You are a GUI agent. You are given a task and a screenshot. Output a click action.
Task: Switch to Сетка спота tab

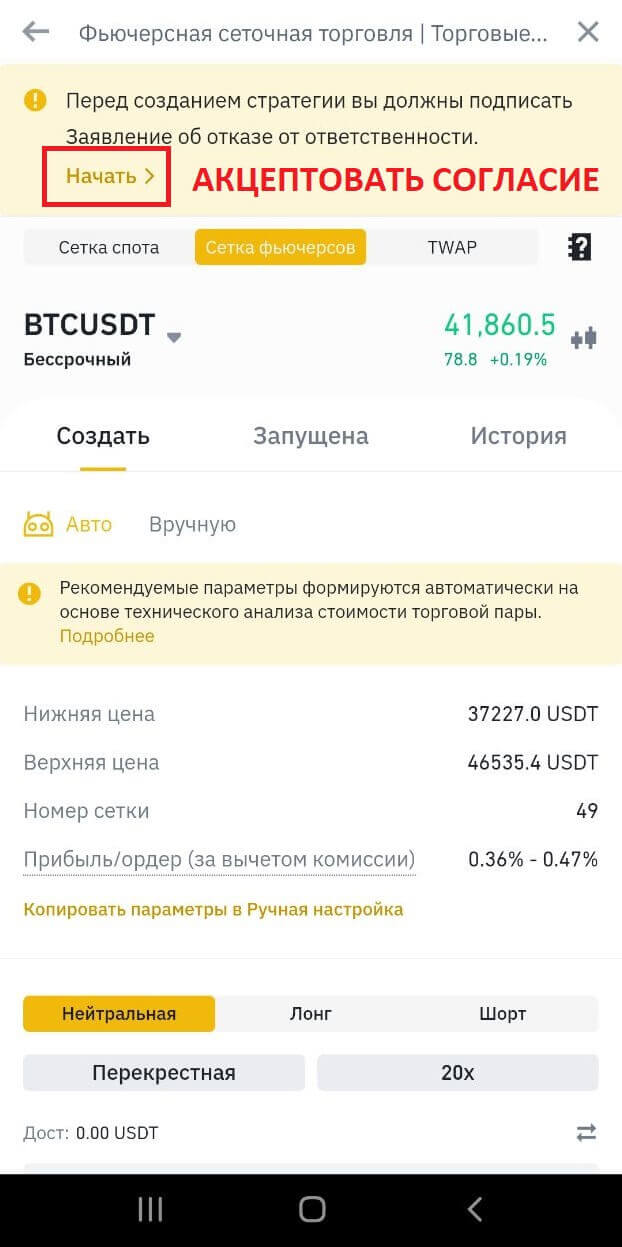click(x=108, y=247)
